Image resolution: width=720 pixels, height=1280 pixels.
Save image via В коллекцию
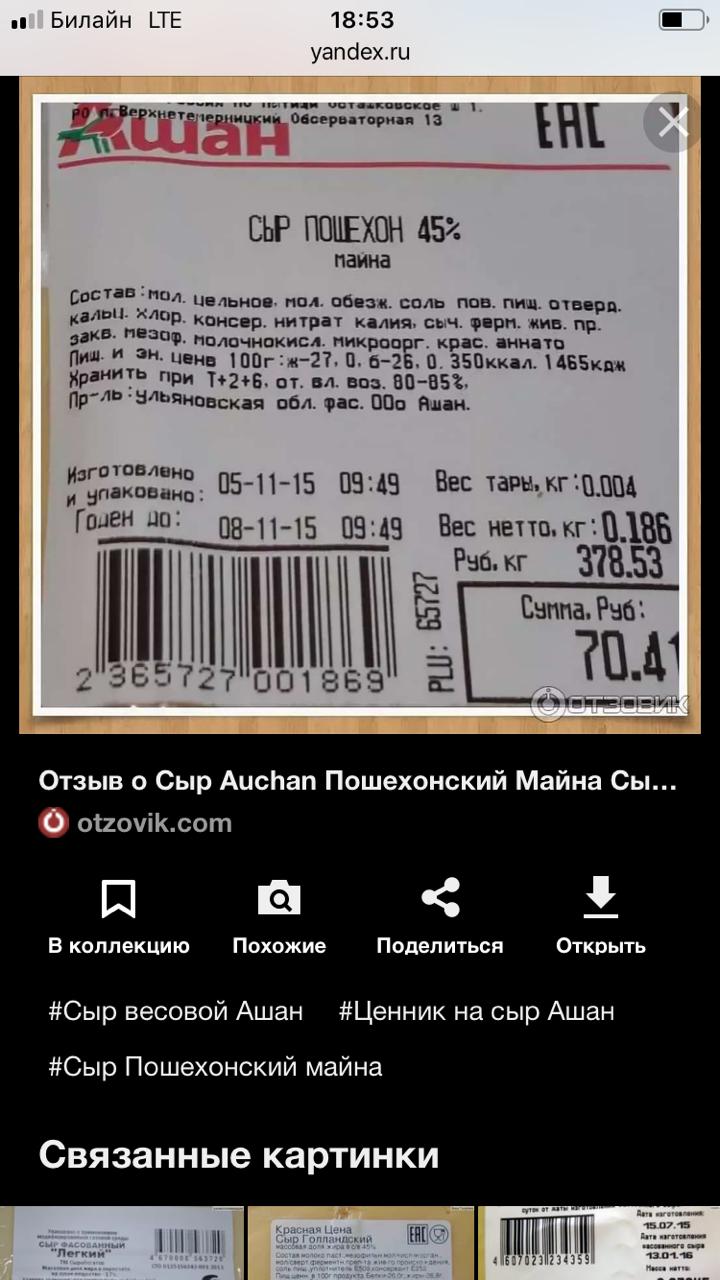point(118,916)
